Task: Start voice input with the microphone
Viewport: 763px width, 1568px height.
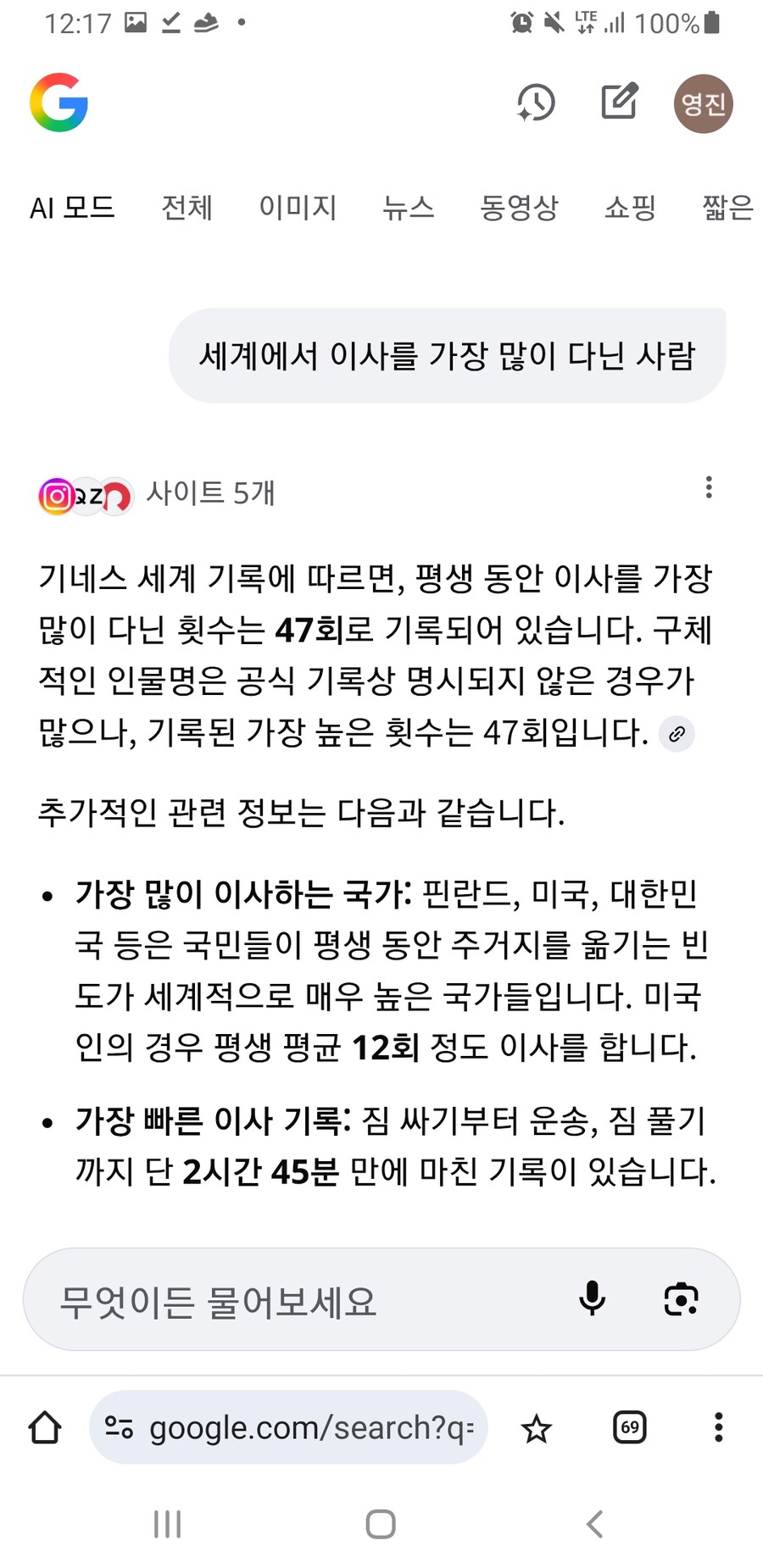Action: 592,1298
